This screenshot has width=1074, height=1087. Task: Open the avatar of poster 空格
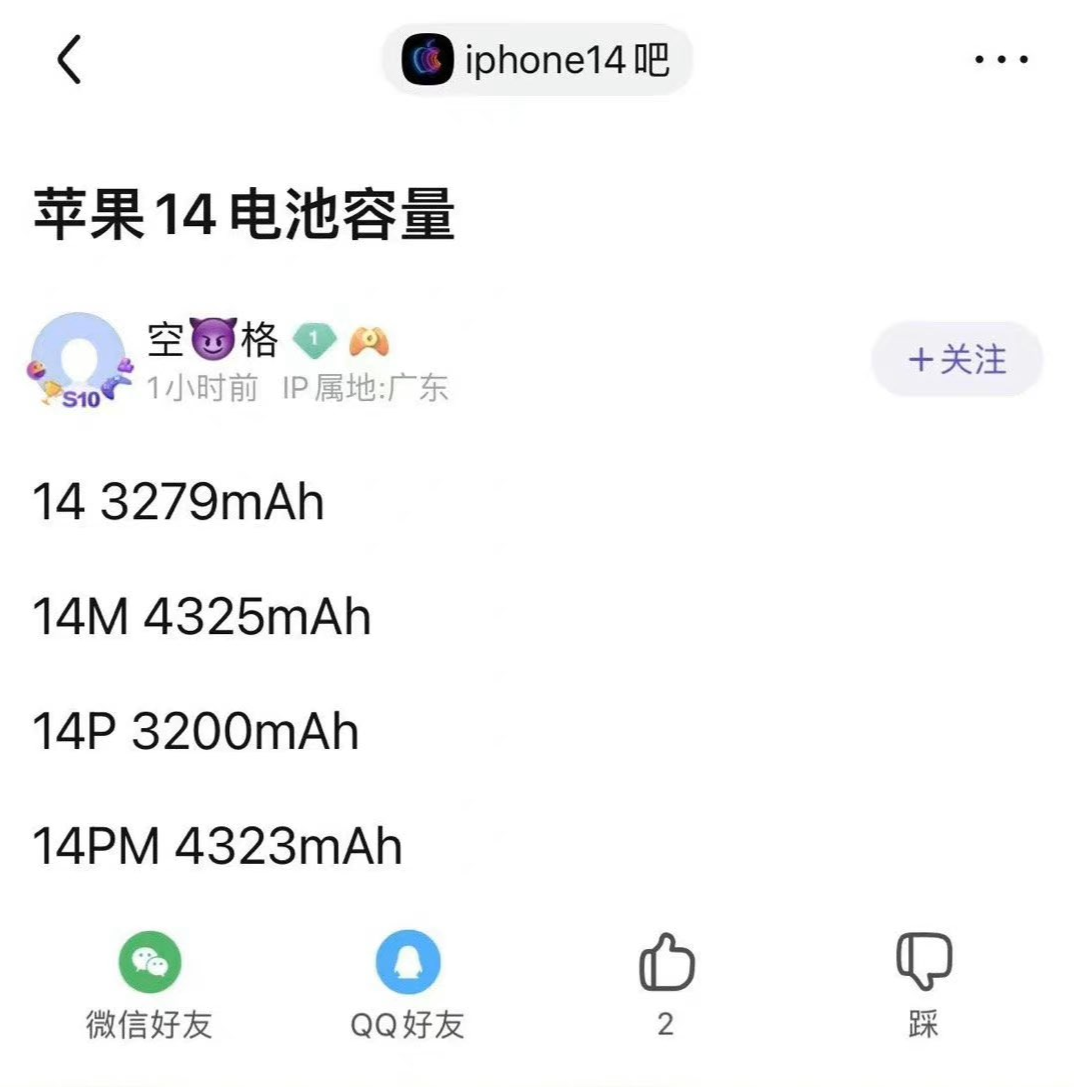79,360
